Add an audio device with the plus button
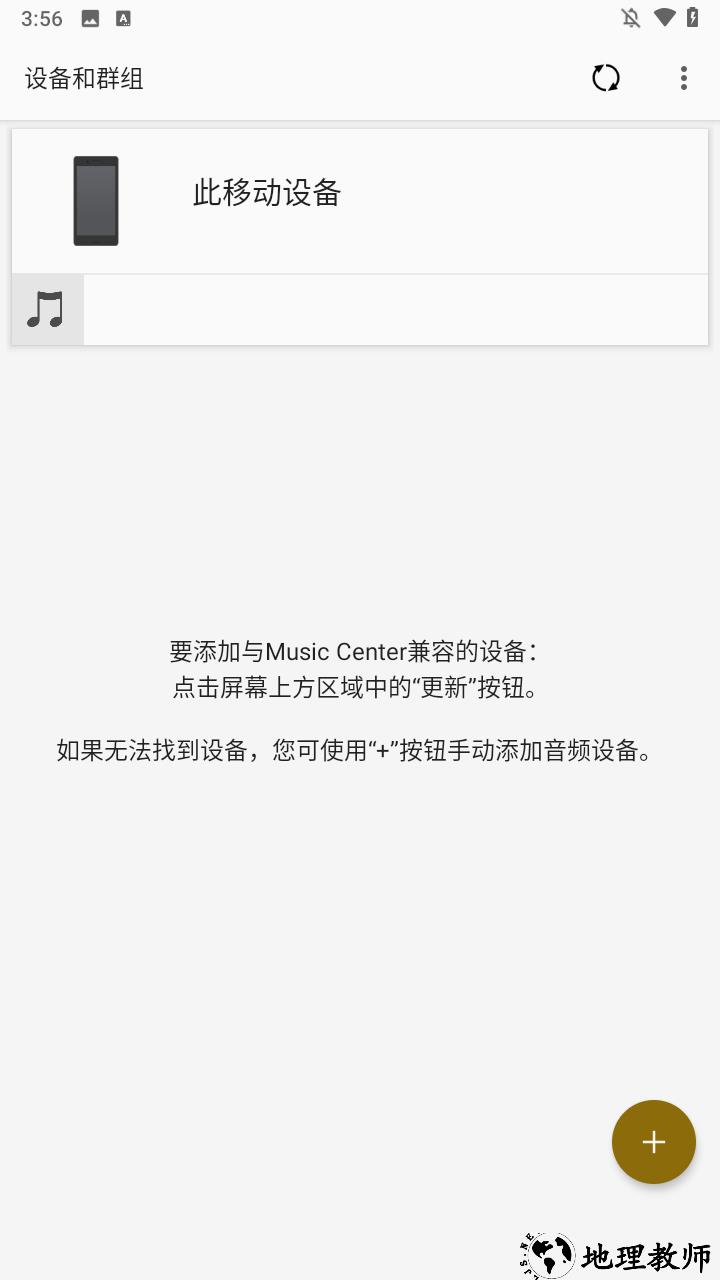 click(x=654, y=1142)
